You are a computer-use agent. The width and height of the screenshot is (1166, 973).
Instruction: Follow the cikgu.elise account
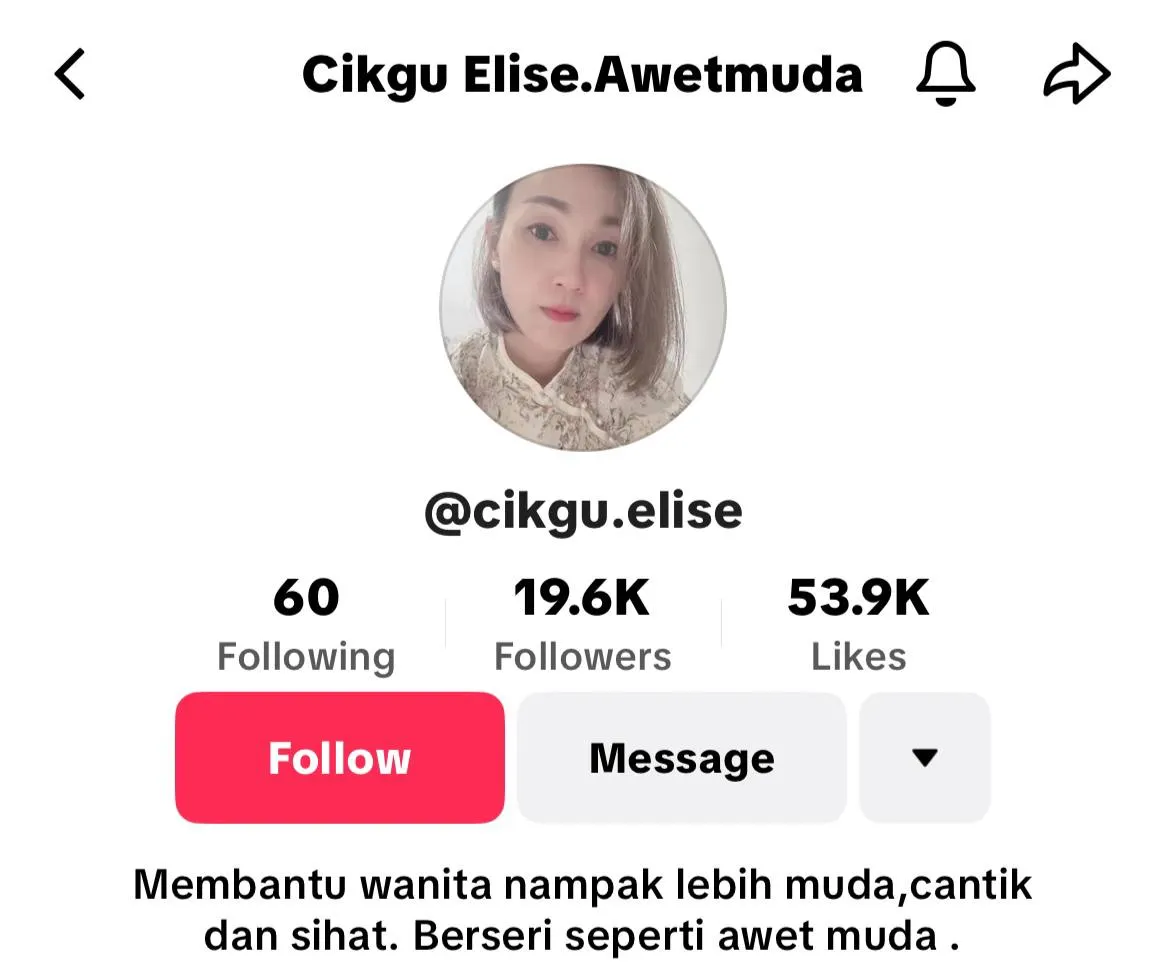(x=339, y=758)
